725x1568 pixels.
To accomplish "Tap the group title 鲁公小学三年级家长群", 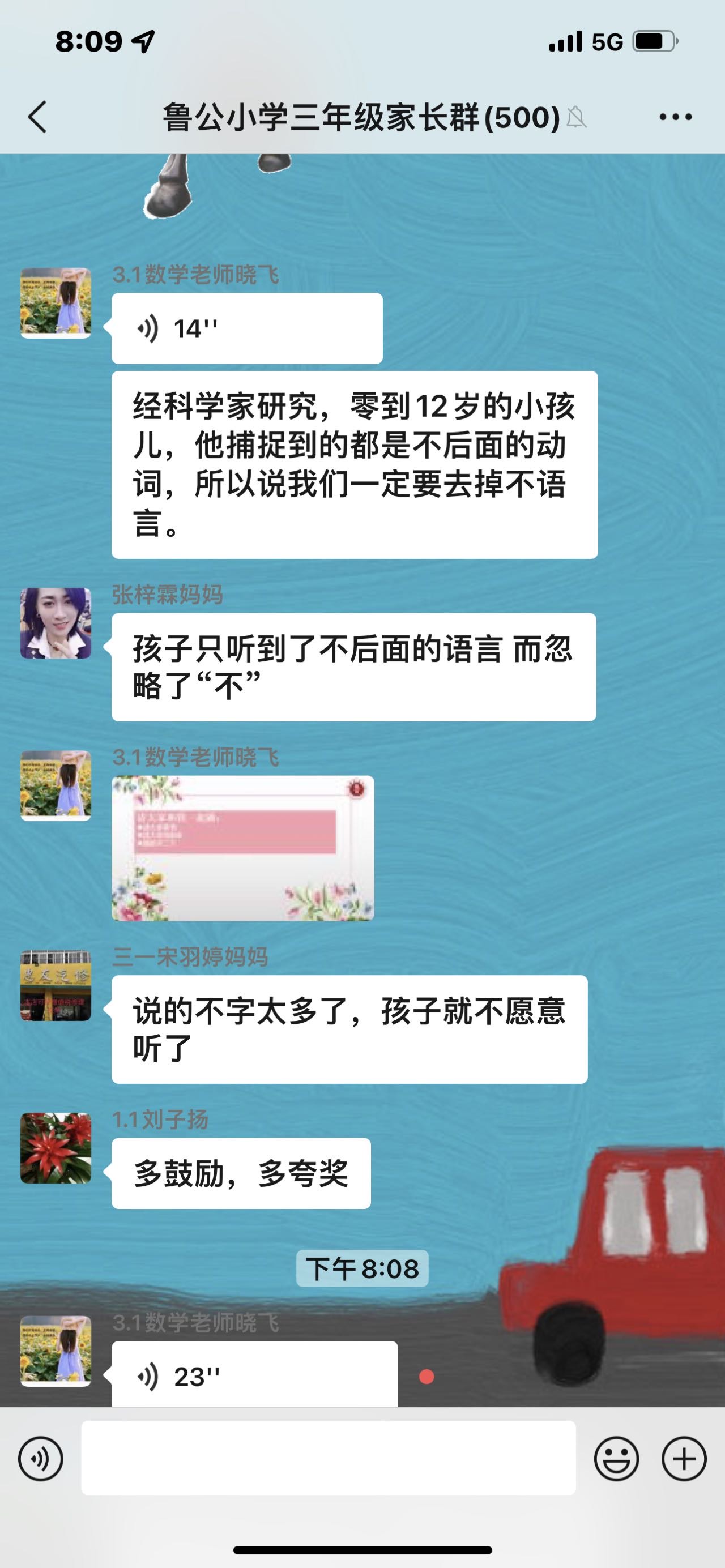I will [x=359, y=116].
